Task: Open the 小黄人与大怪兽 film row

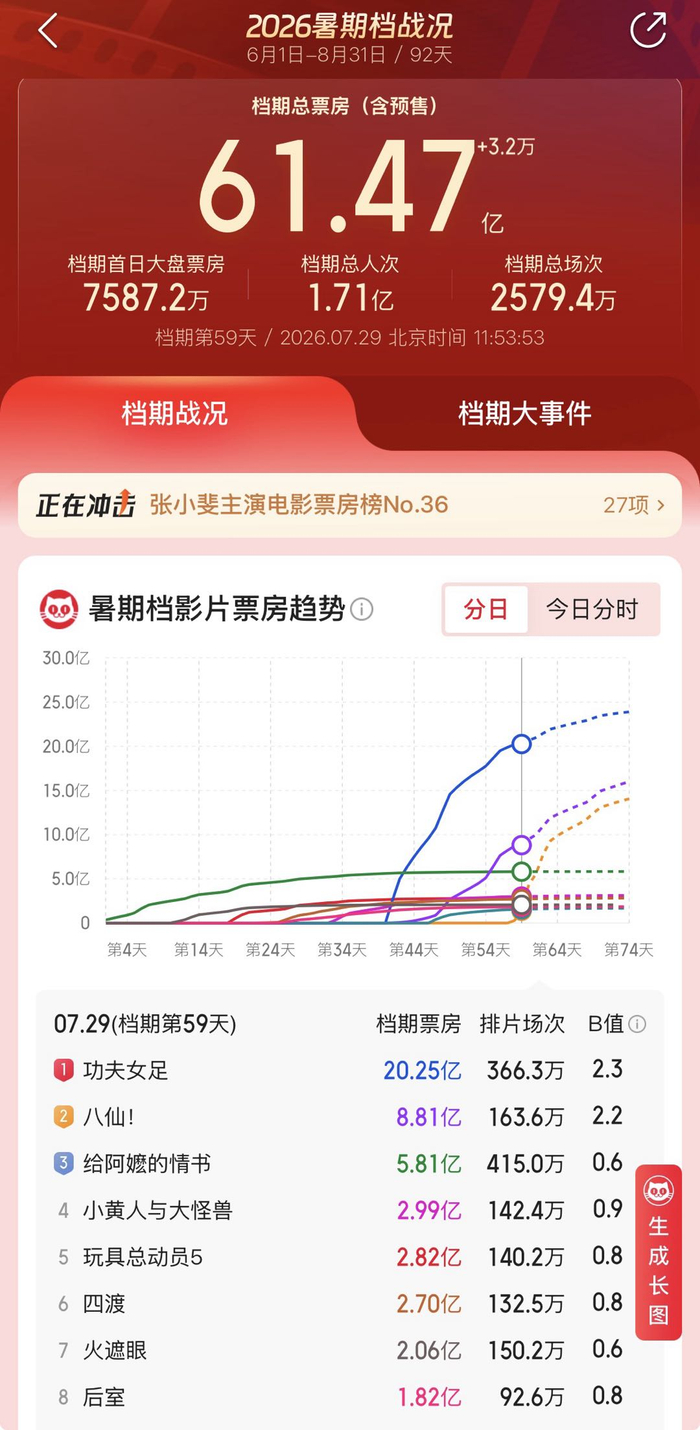Action: coord(340,1210)
